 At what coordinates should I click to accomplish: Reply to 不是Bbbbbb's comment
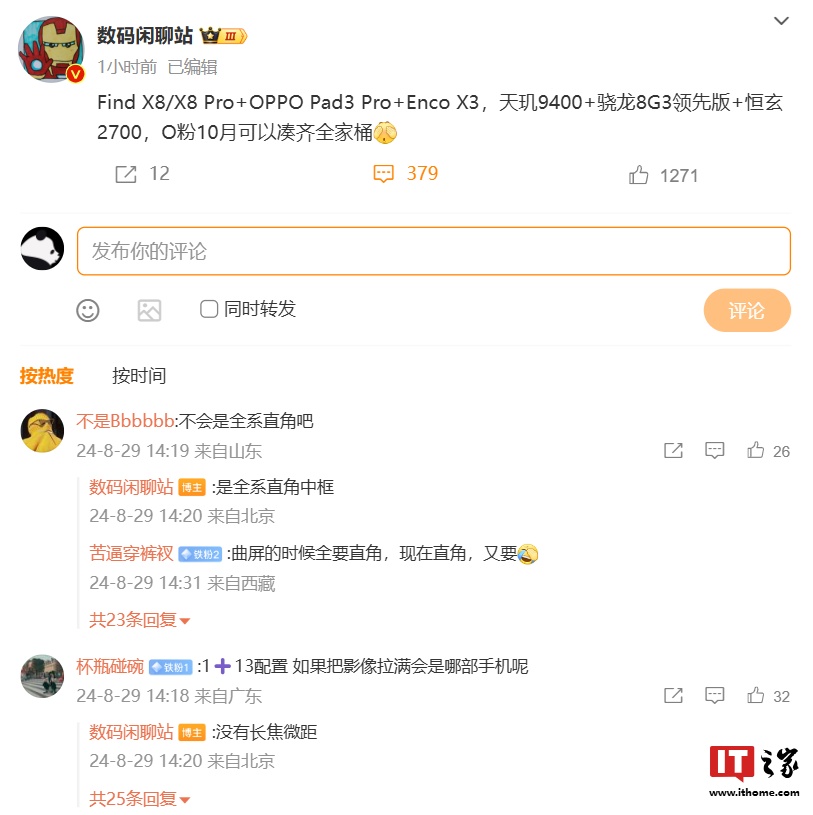714,451
